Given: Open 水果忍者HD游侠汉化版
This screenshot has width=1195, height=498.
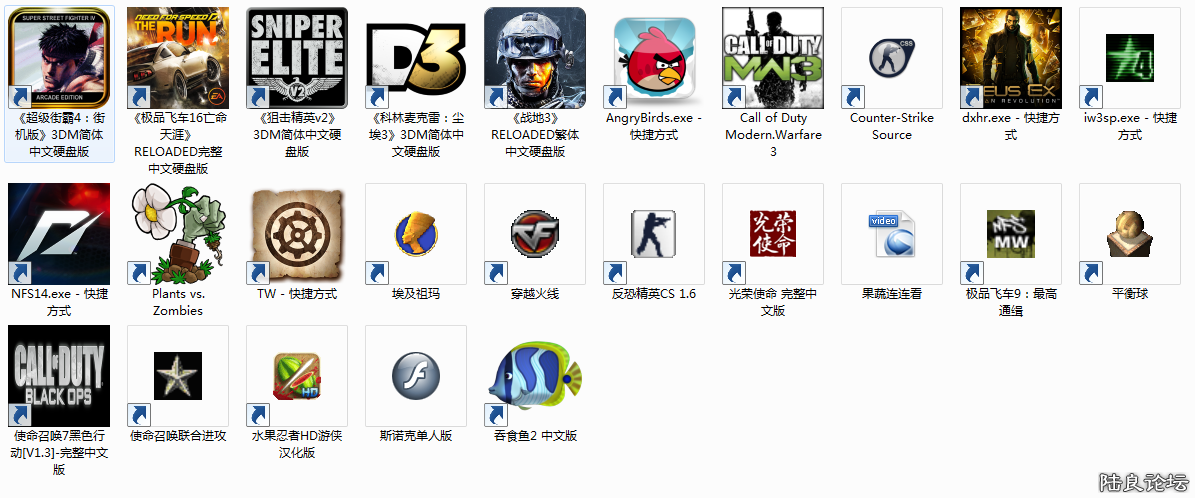Looking at the screenshot, I should (x=297, y=376).
